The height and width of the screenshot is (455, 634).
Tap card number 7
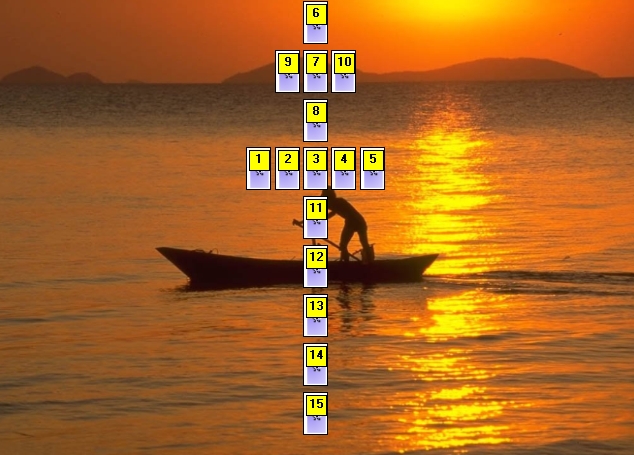point(316,71)
